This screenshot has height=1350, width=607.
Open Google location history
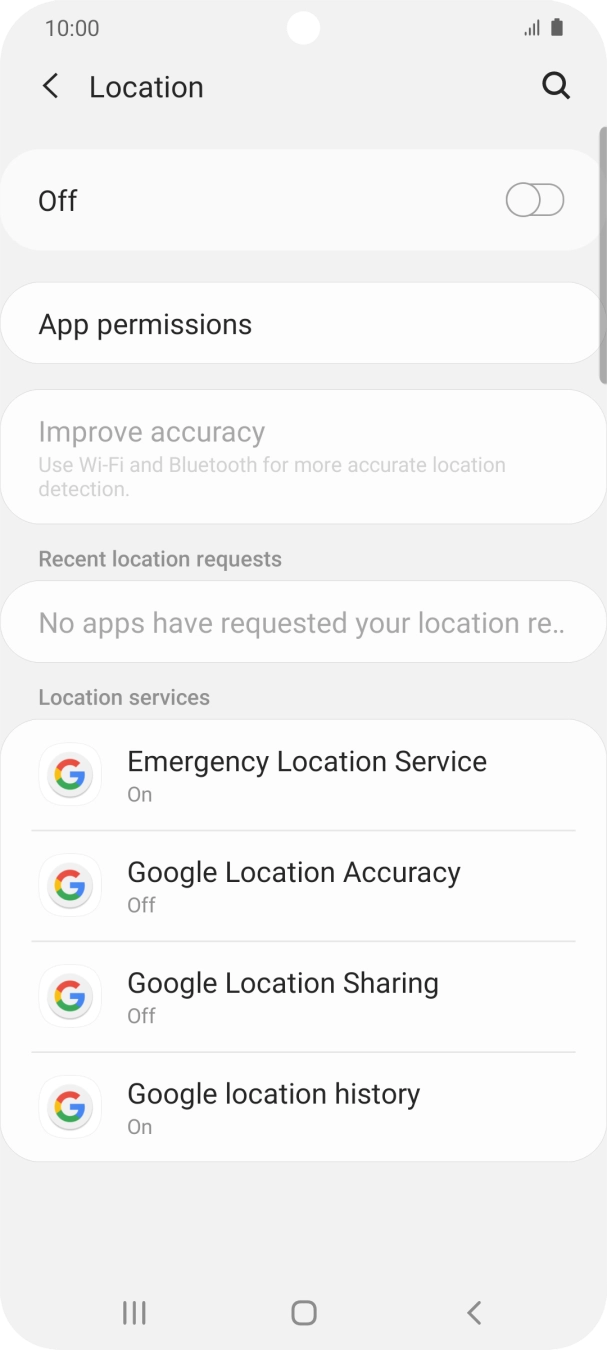tap(305, 1107)
